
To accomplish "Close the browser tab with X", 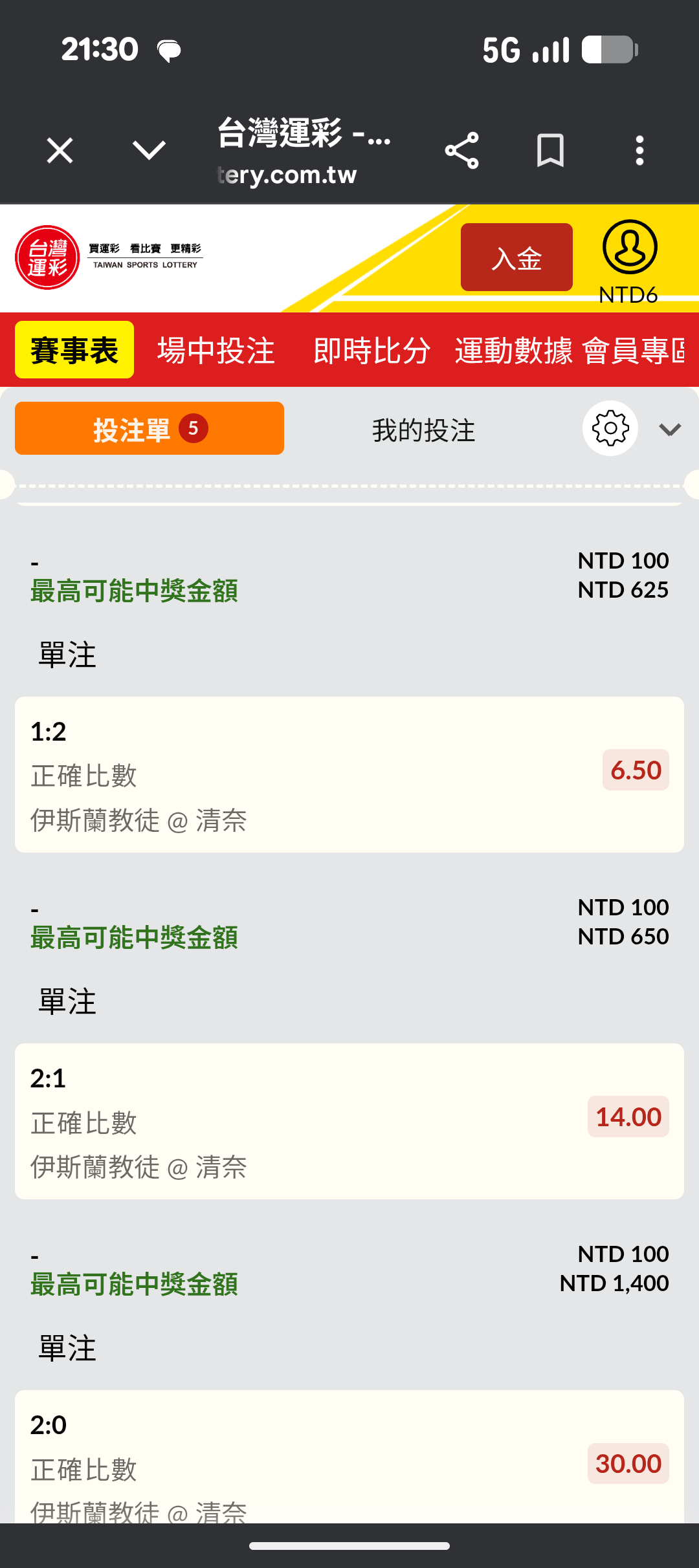I will (60, 151).
